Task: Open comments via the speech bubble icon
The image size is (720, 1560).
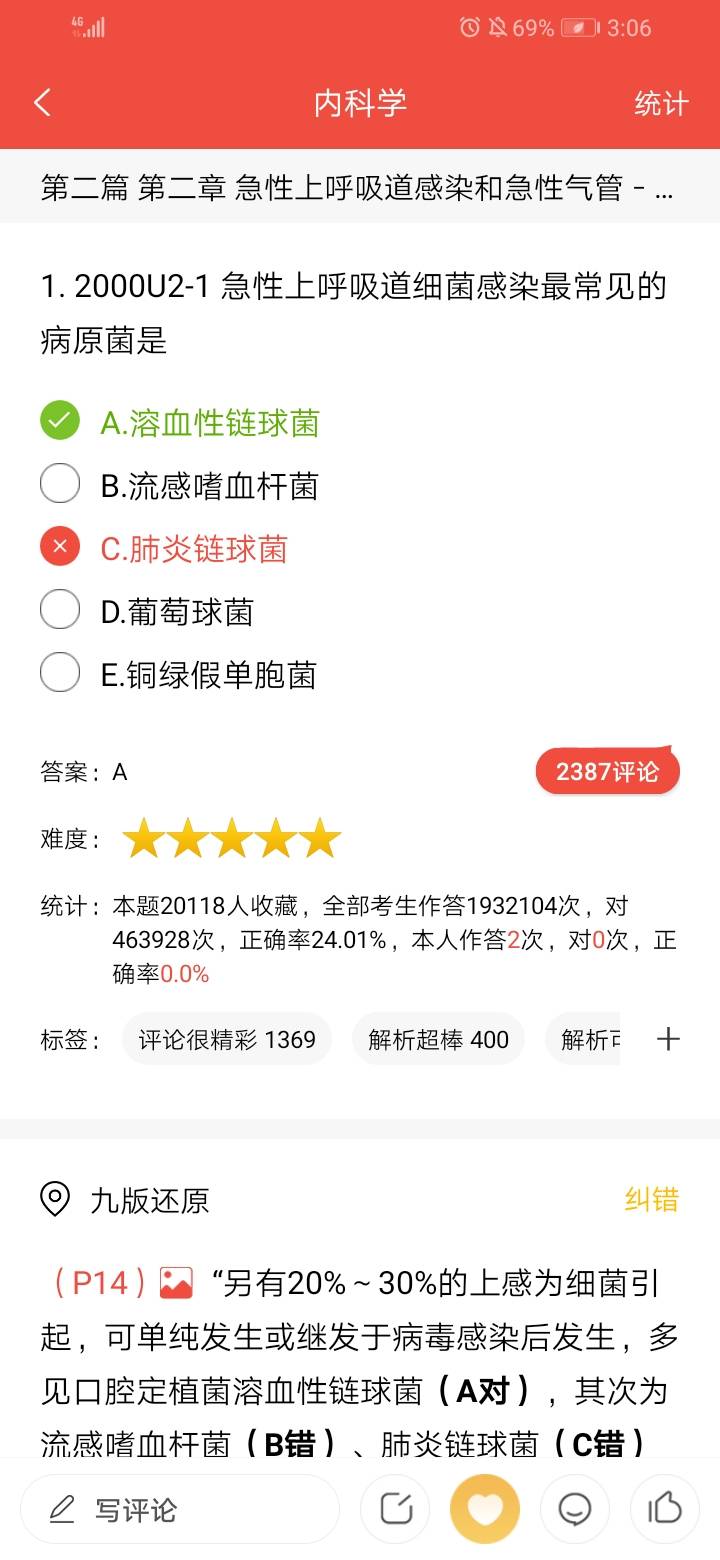Action: point(574,1509)
